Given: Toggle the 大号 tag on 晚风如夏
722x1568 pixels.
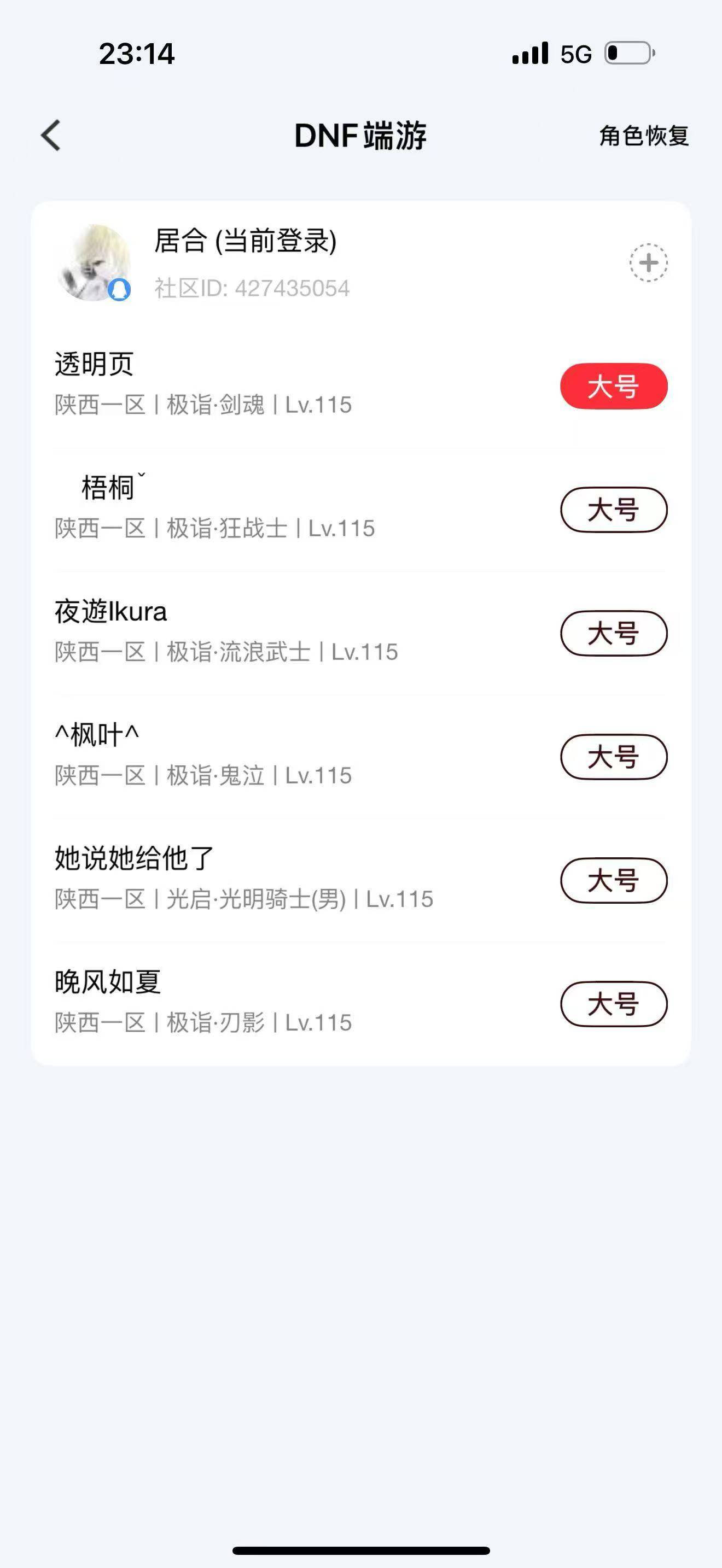Looking at the screenshot, I should [x=613, y=1005].
